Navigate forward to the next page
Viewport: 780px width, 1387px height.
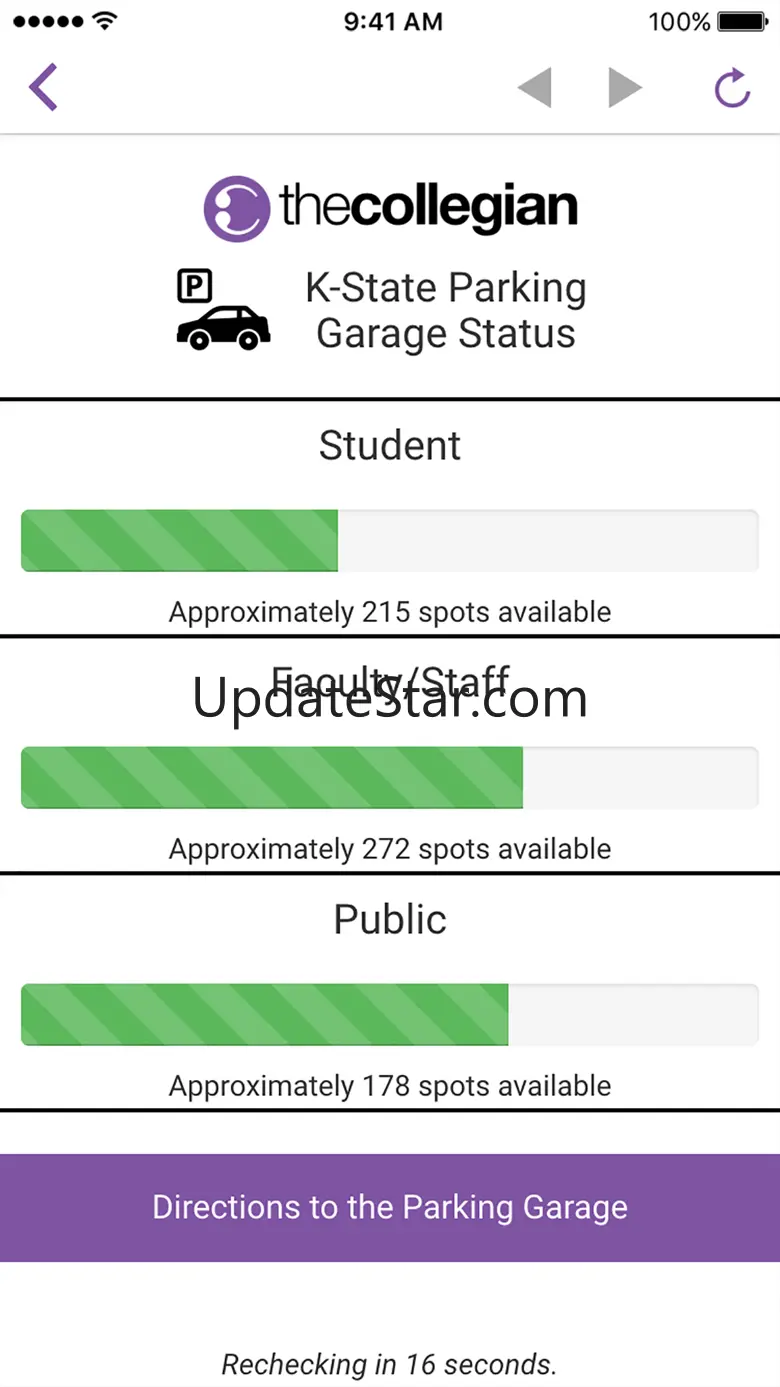point(625,88)
